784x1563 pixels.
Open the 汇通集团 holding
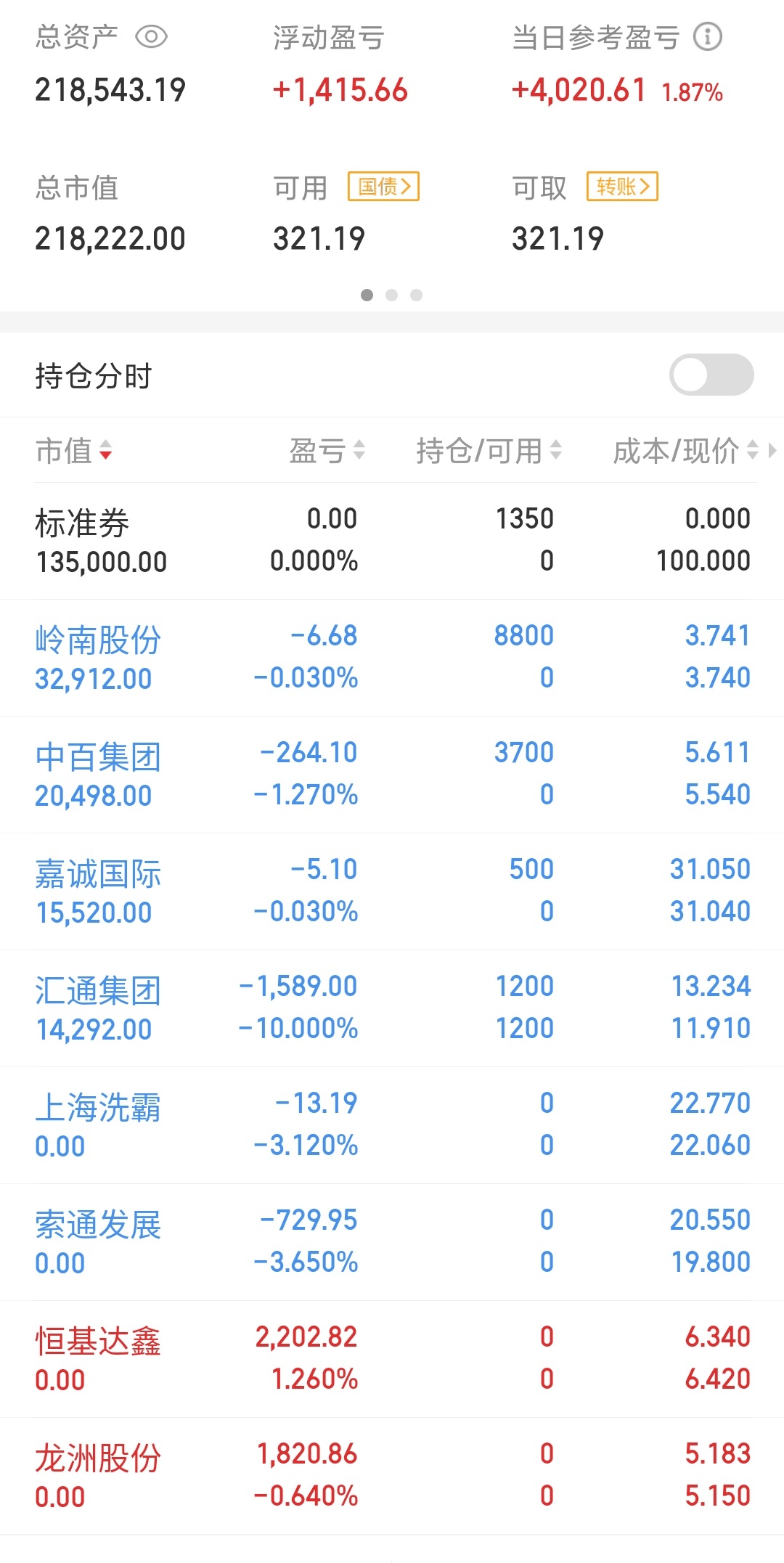[392, 1008]
